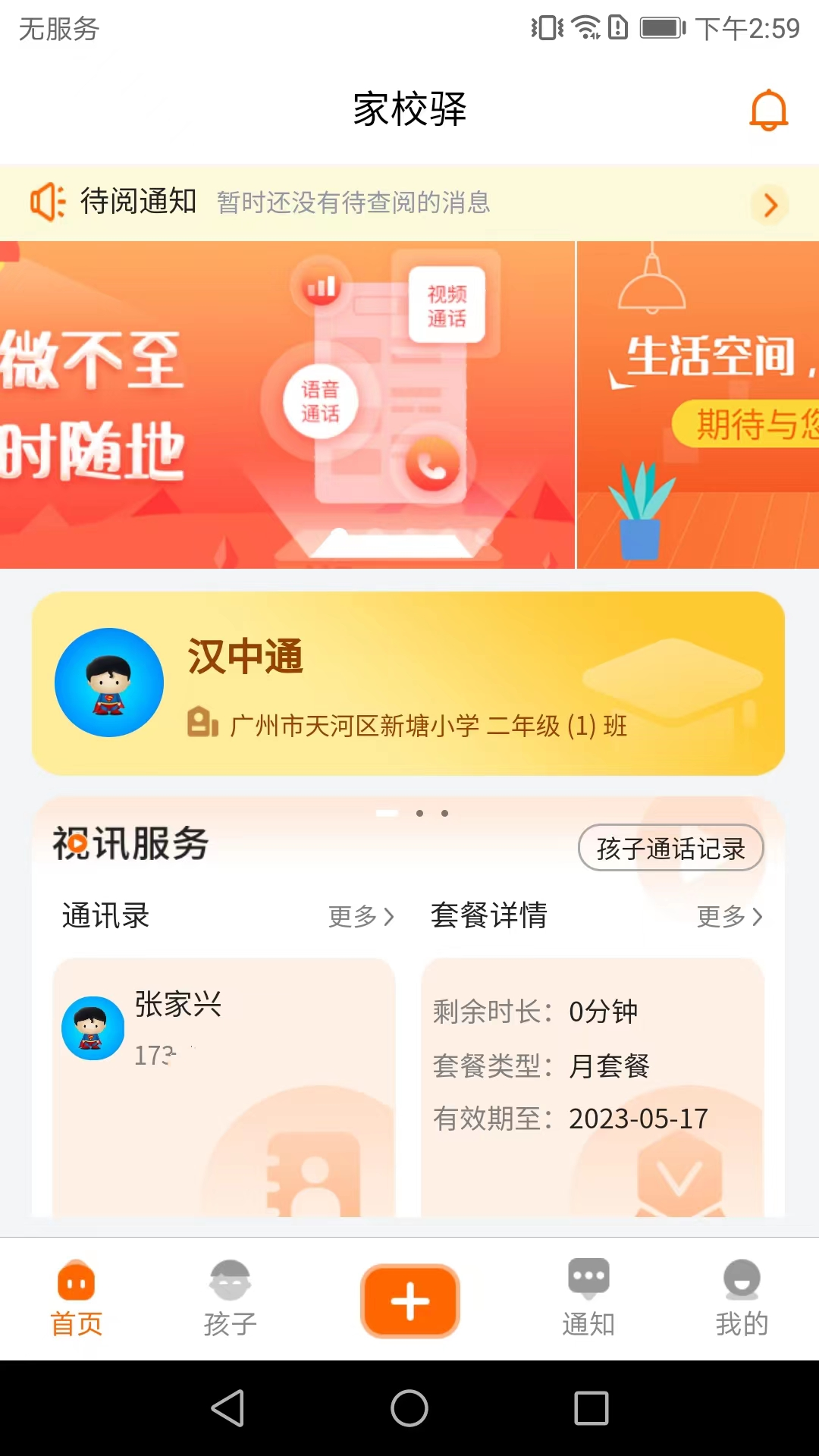Tap 更多 next to 套餐详情
The image size is (819, 1456).
pyautogui.click(x=729, y=916)
